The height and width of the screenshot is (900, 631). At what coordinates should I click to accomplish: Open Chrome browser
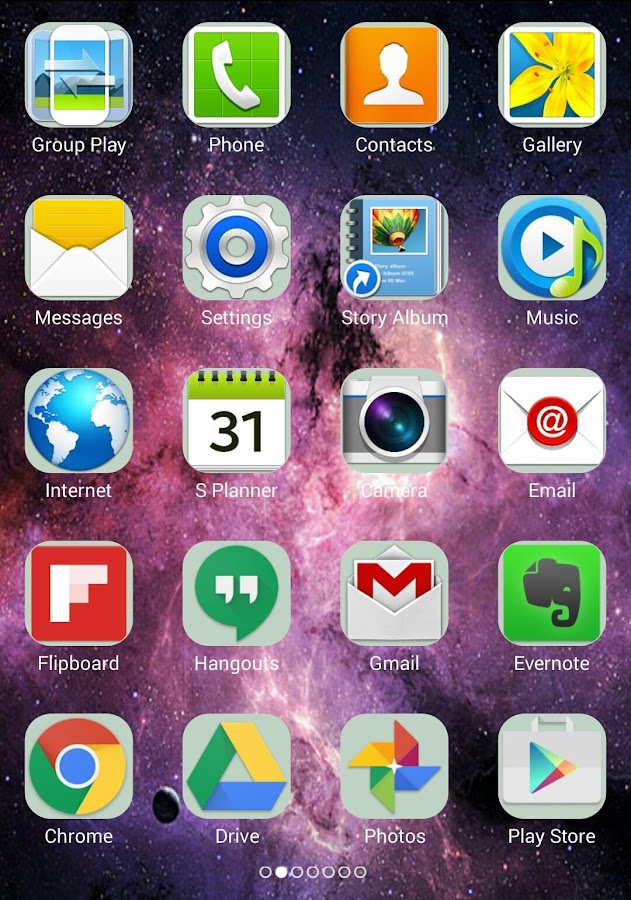(x=79, y=766)
